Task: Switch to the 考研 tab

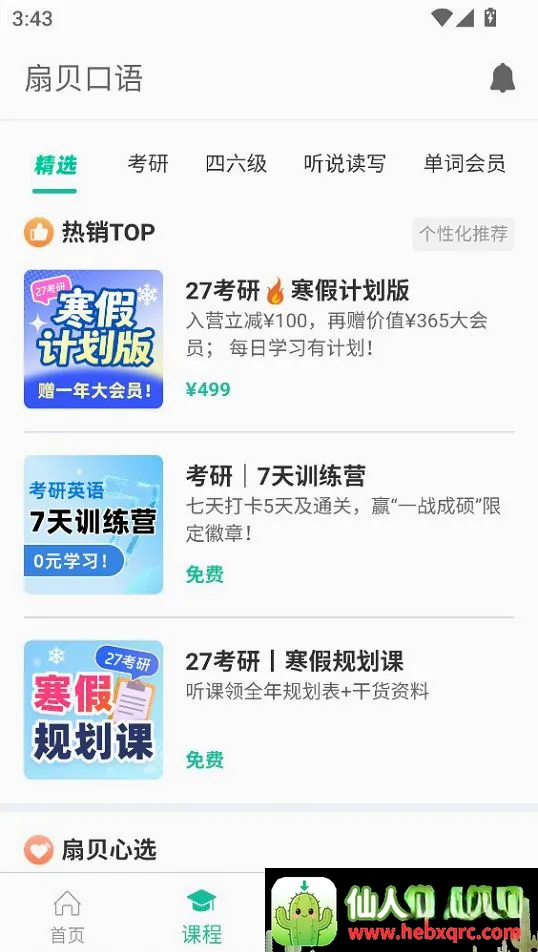Action: coord(148,164)
